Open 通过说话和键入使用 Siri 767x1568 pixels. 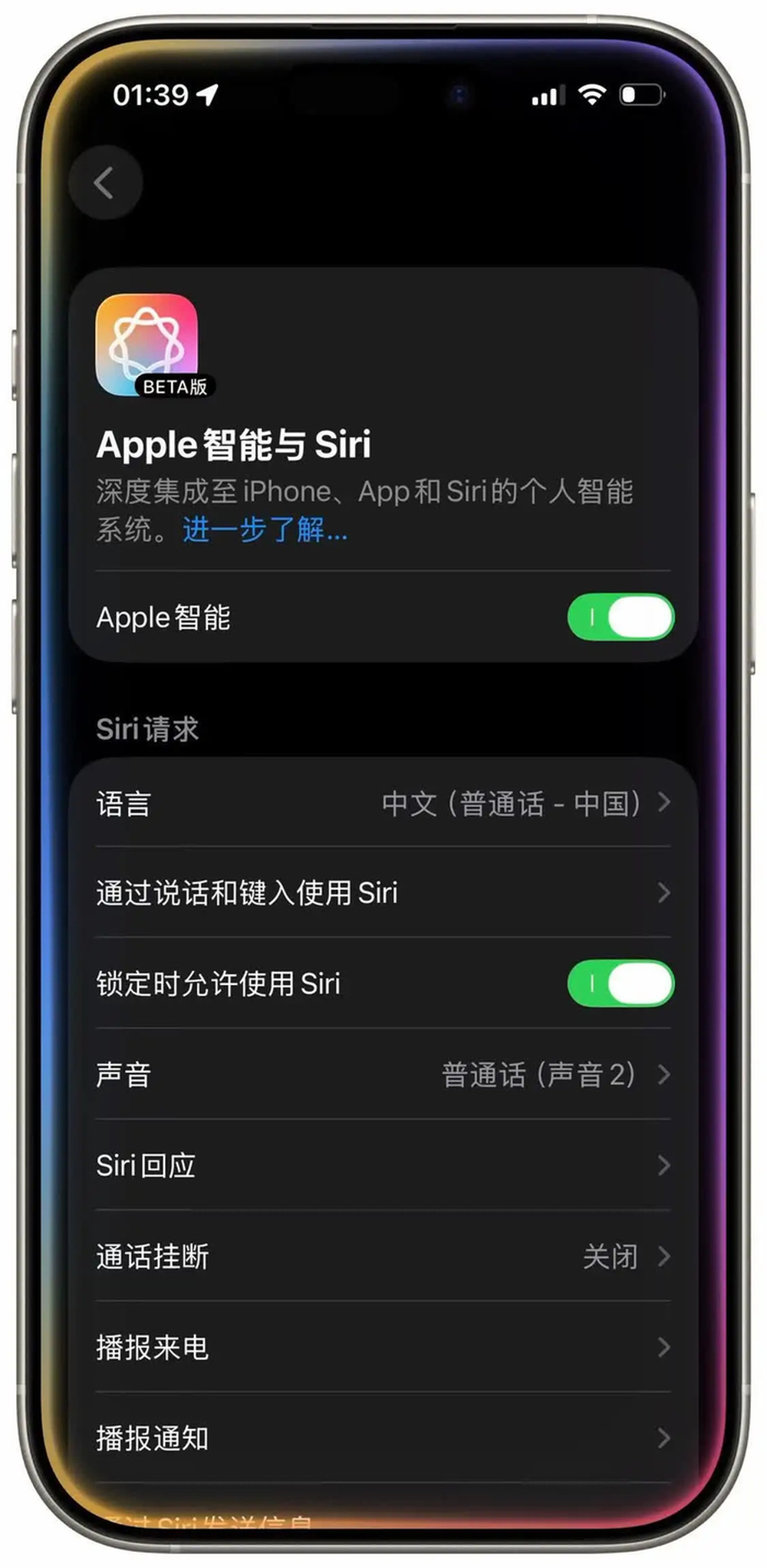[383, 893]
